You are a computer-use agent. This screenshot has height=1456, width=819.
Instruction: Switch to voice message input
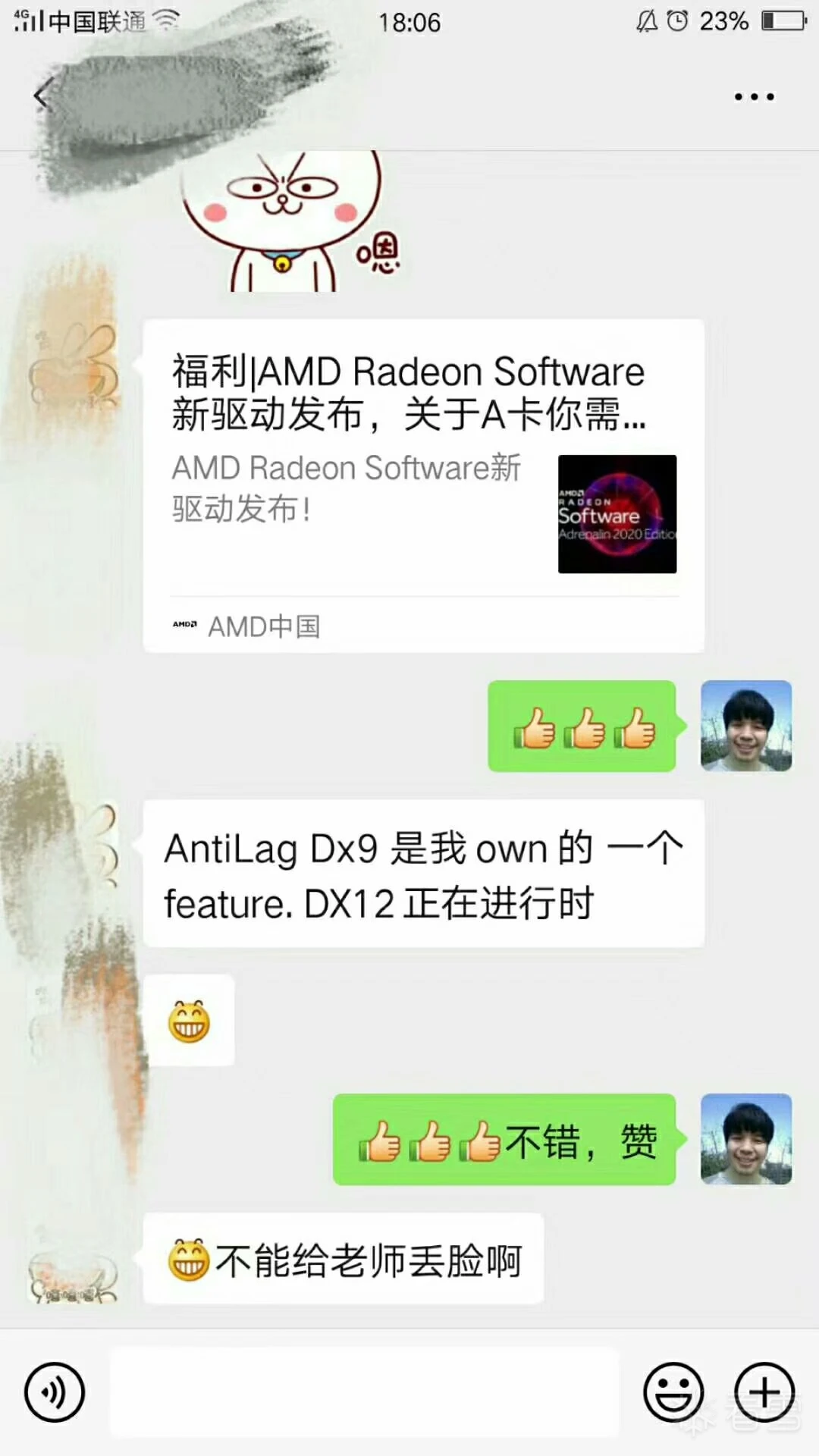54,1392
